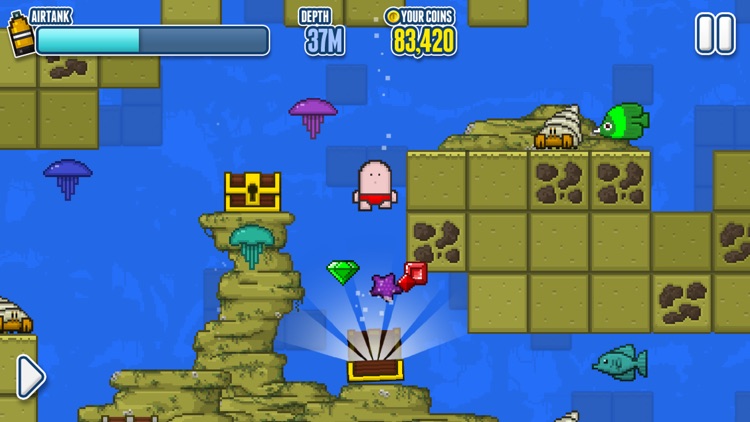Pause the game
Image resolution: width=750 pixels, height=422 pixels.
[x=715, y=34]
